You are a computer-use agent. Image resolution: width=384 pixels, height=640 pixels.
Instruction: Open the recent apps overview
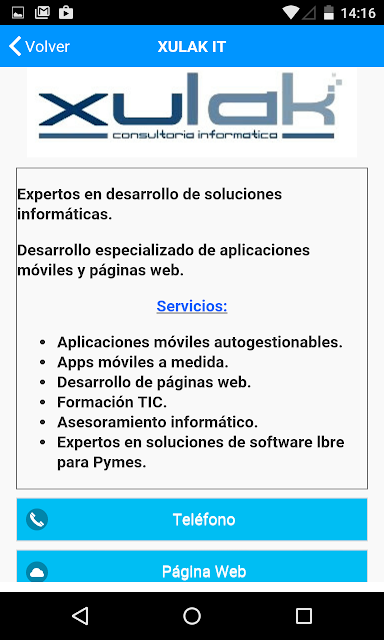304,616
